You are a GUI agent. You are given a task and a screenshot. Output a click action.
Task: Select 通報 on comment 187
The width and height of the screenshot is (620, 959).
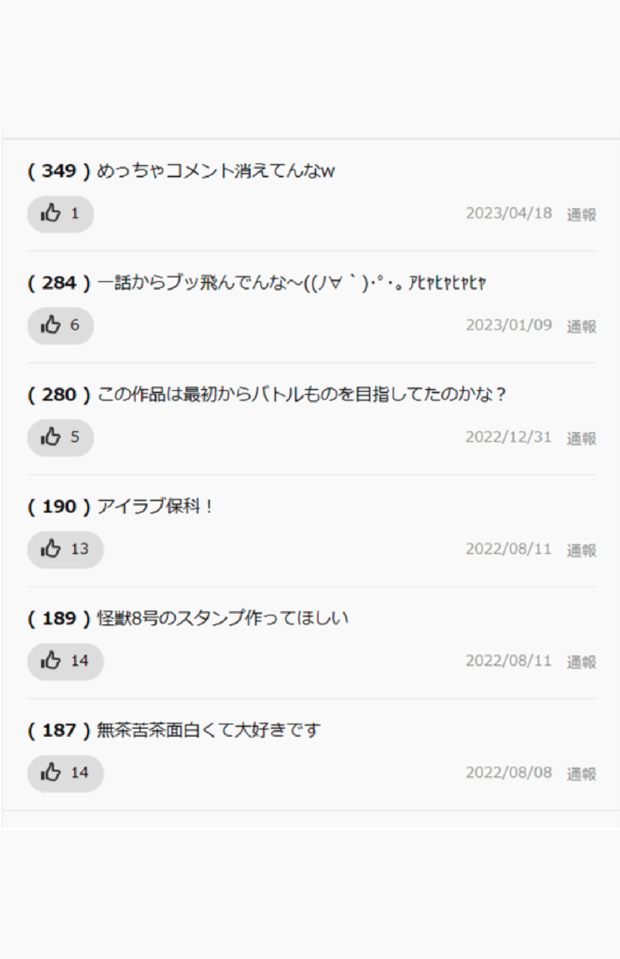tap(581, 774)
